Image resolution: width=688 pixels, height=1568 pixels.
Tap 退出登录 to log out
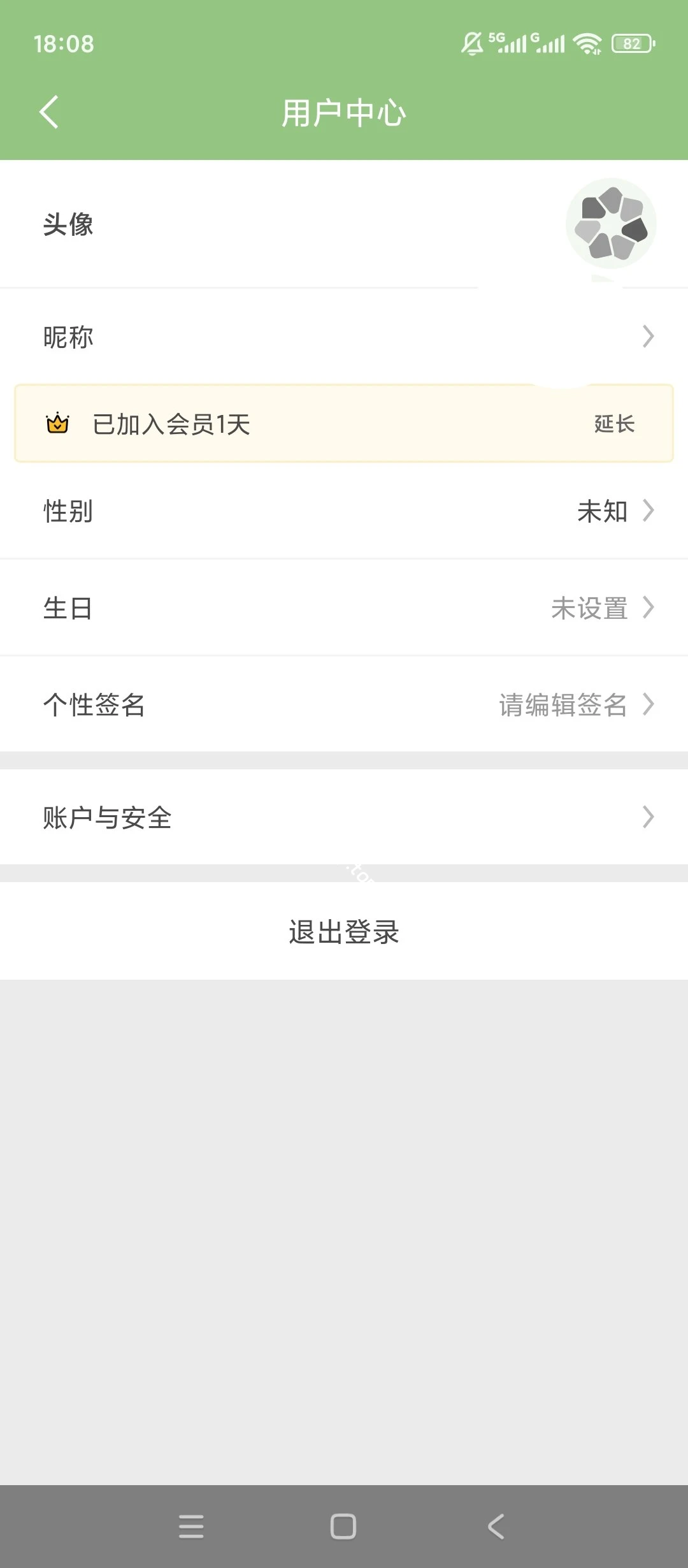pos(344,932)
